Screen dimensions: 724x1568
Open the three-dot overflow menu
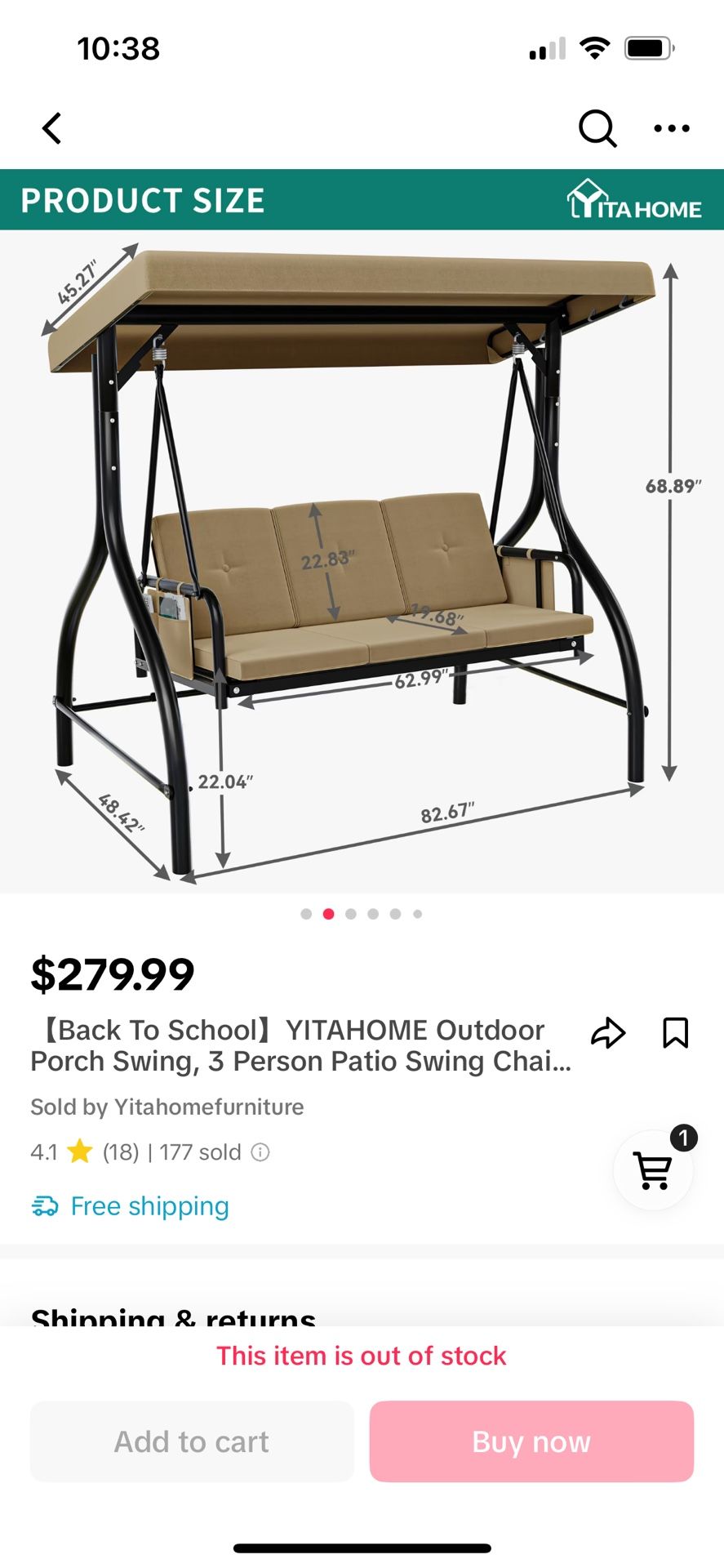672,128
